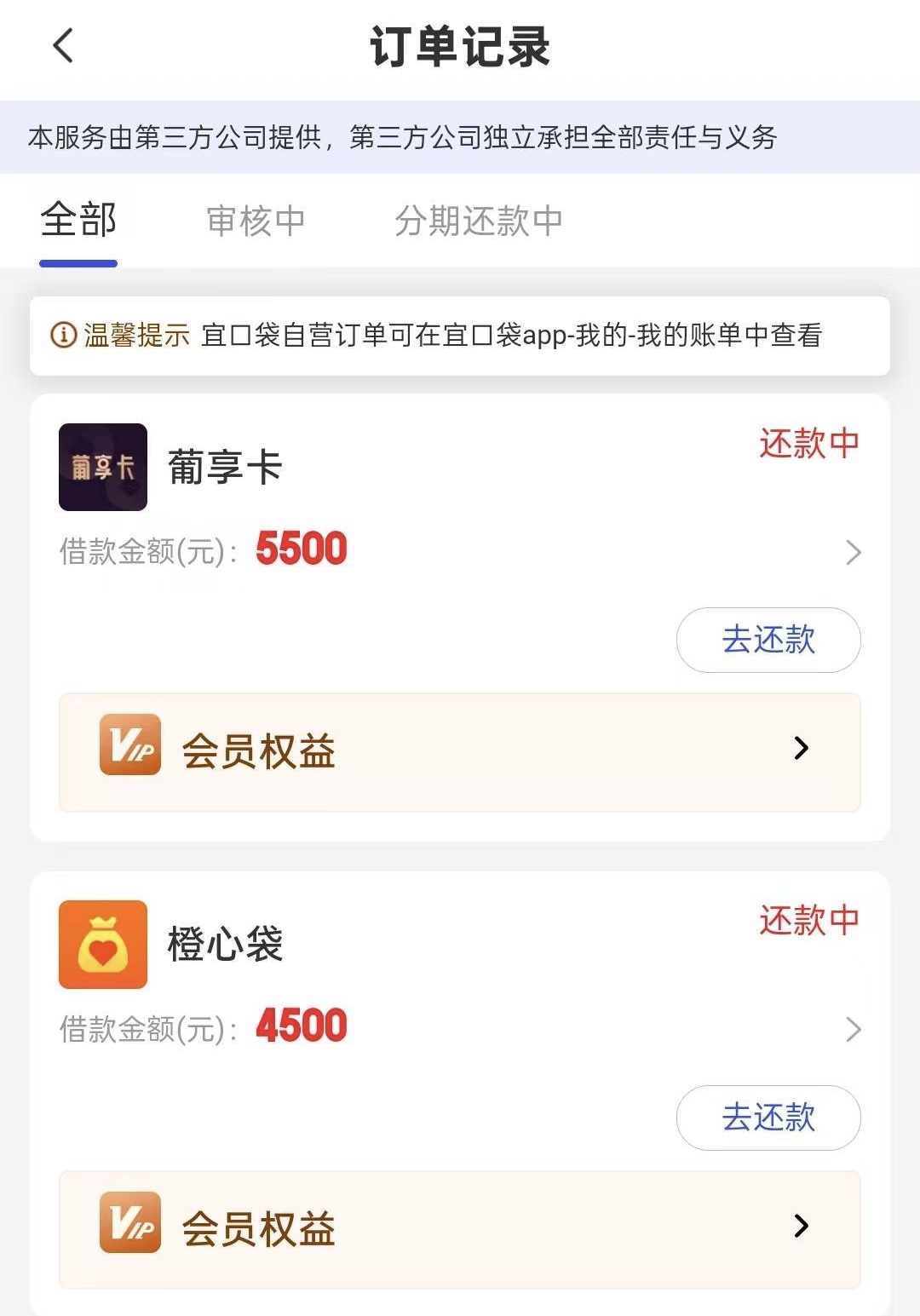Open 会员权益 arrow in second order card

tap(799, 1226)
